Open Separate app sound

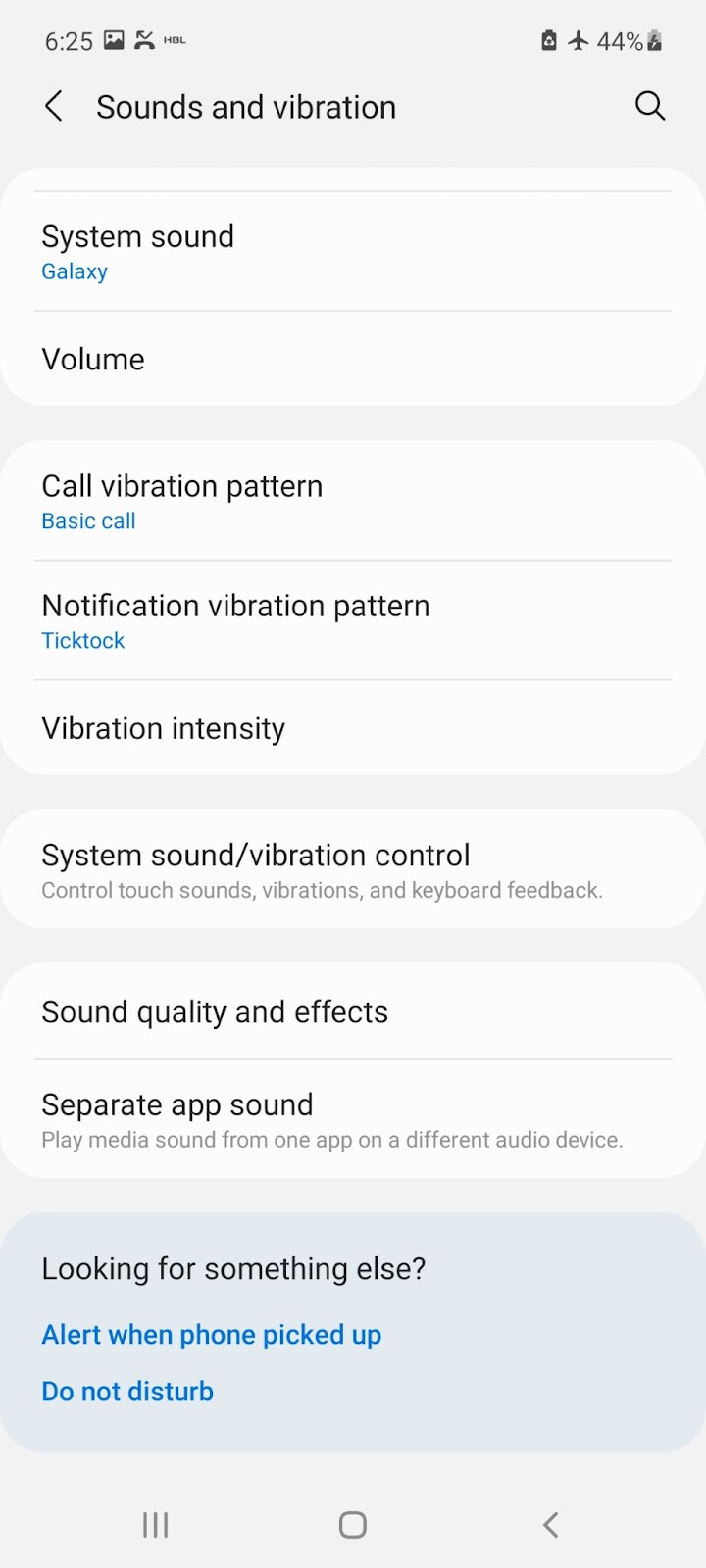tap(353, 1119)
